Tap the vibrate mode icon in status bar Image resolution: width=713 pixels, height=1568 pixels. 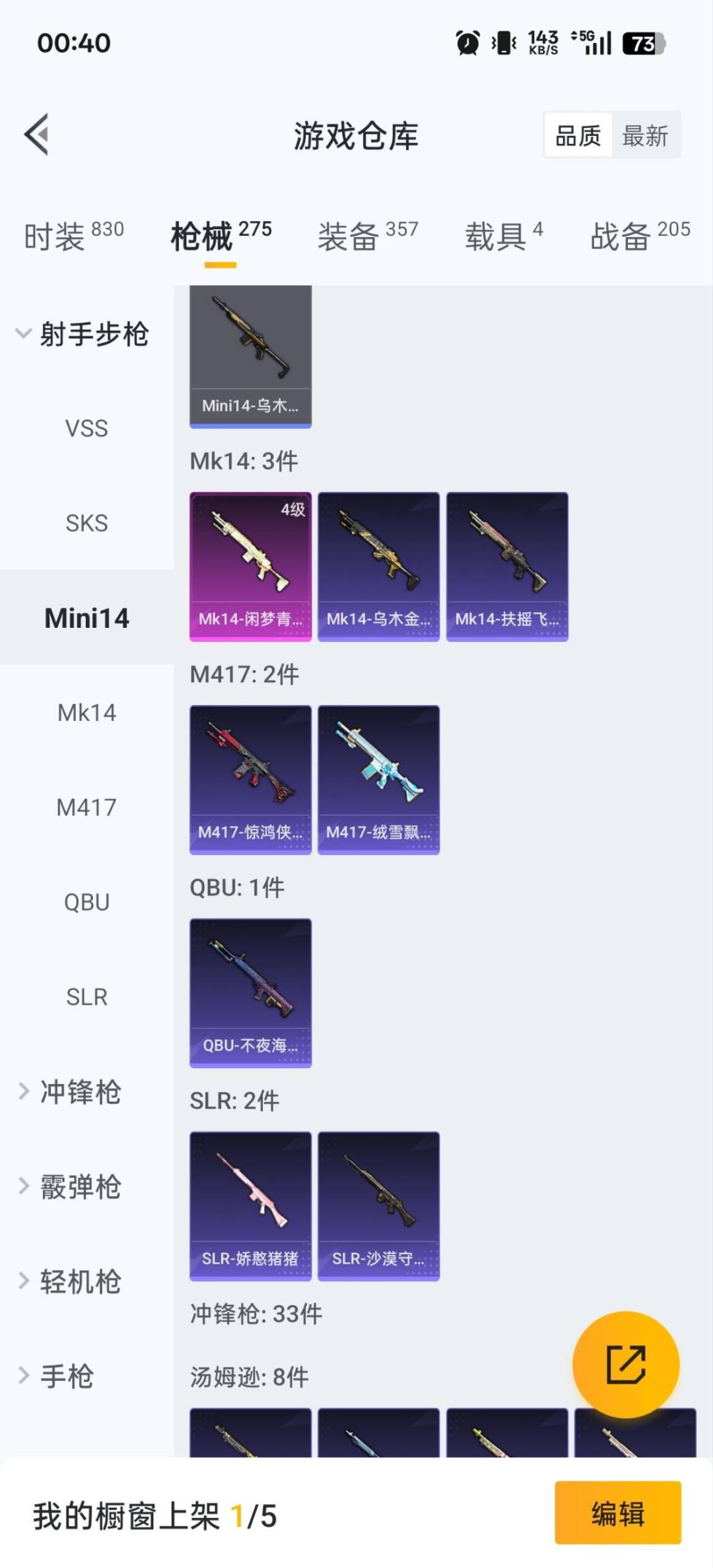tap(502, 44)
